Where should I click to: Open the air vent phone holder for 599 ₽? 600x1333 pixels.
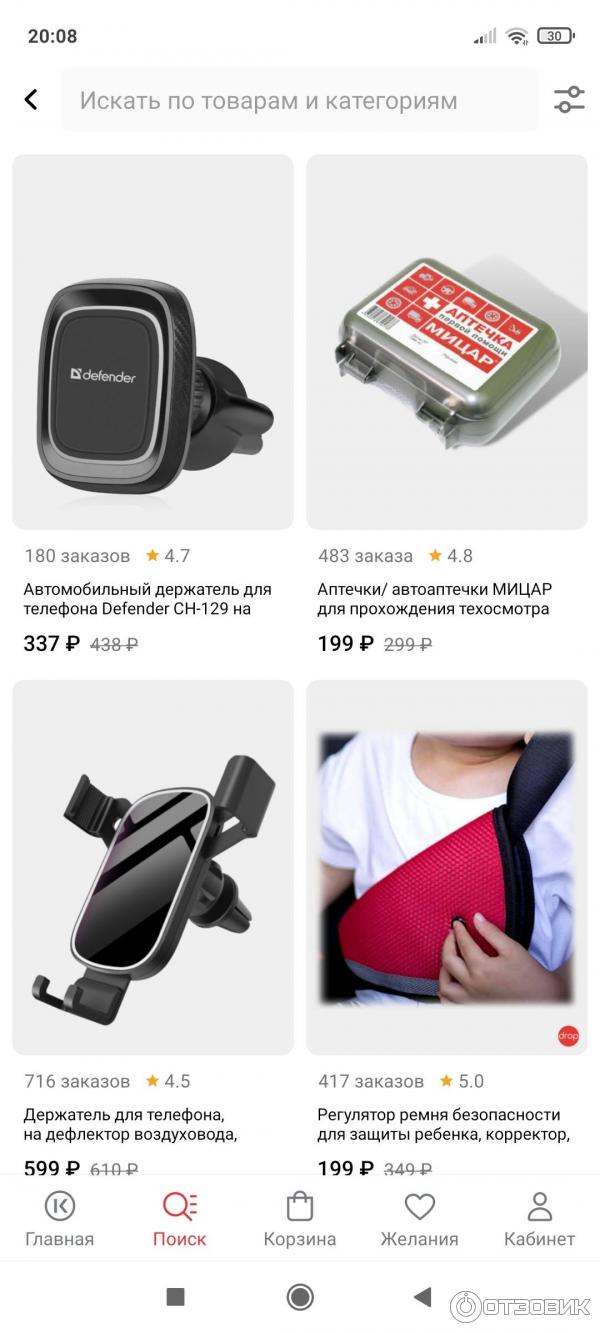click(x=153, y=868)
